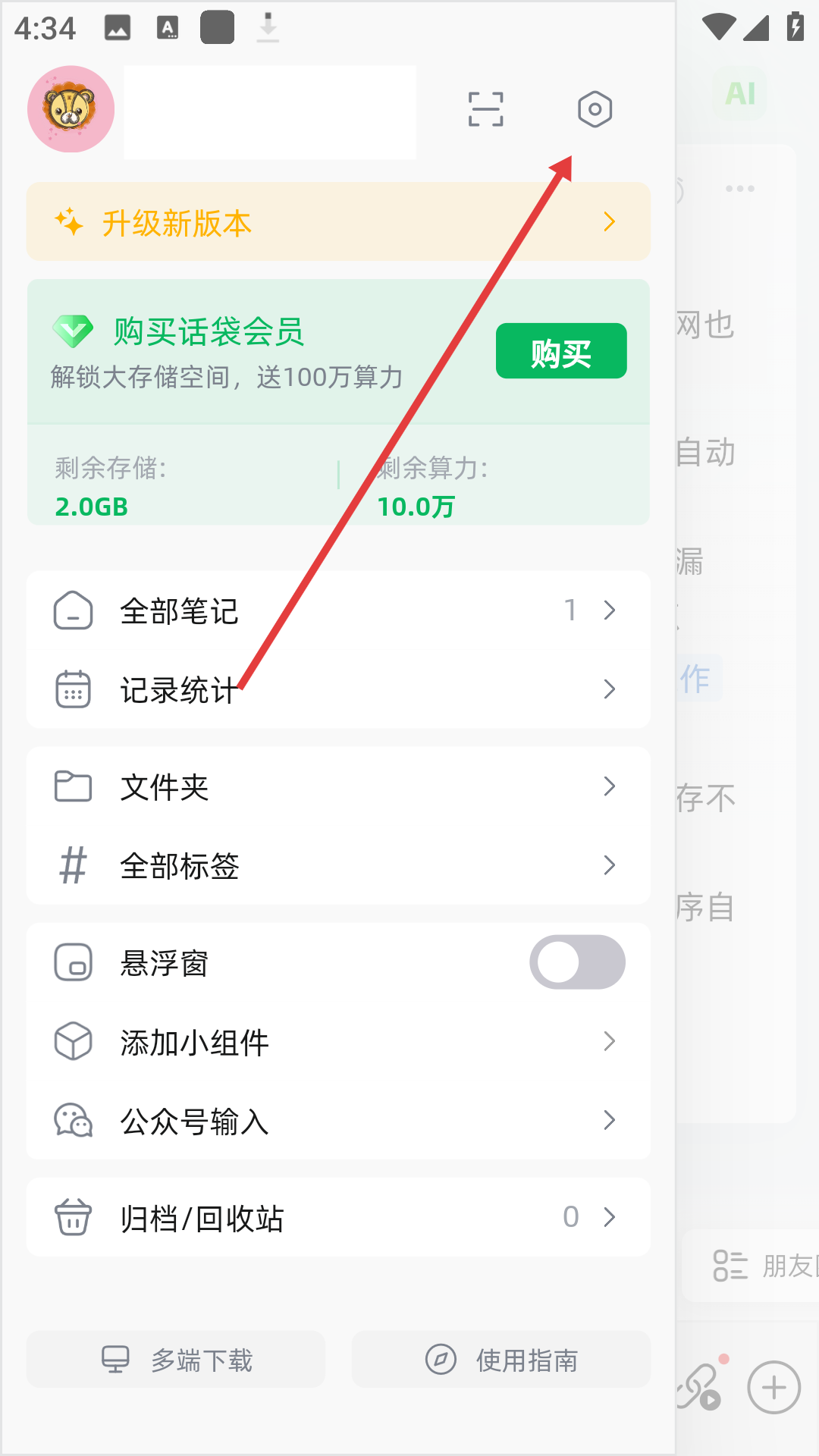This screenshot has height=1456, width=819.
Task: Tap the 多端下载 button
Action: pyautogui.click(x=176, y=1360)
